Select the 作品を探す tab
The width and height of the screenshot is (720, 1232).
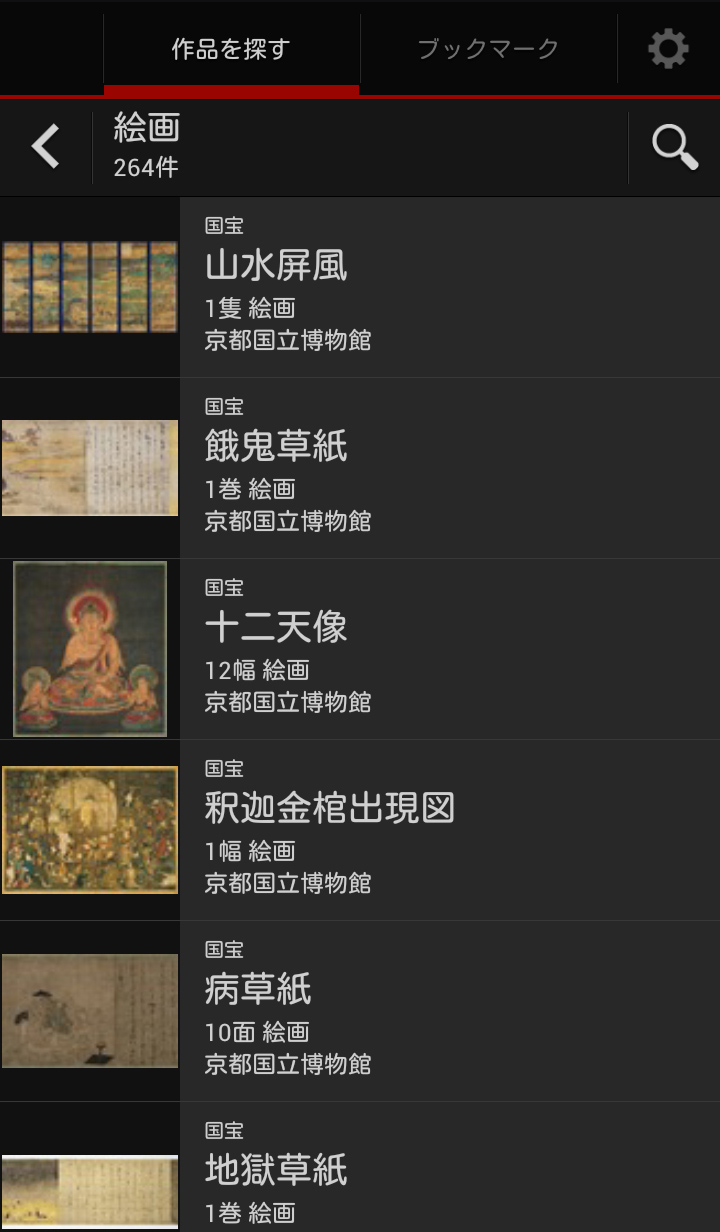[x=231, y=49]
